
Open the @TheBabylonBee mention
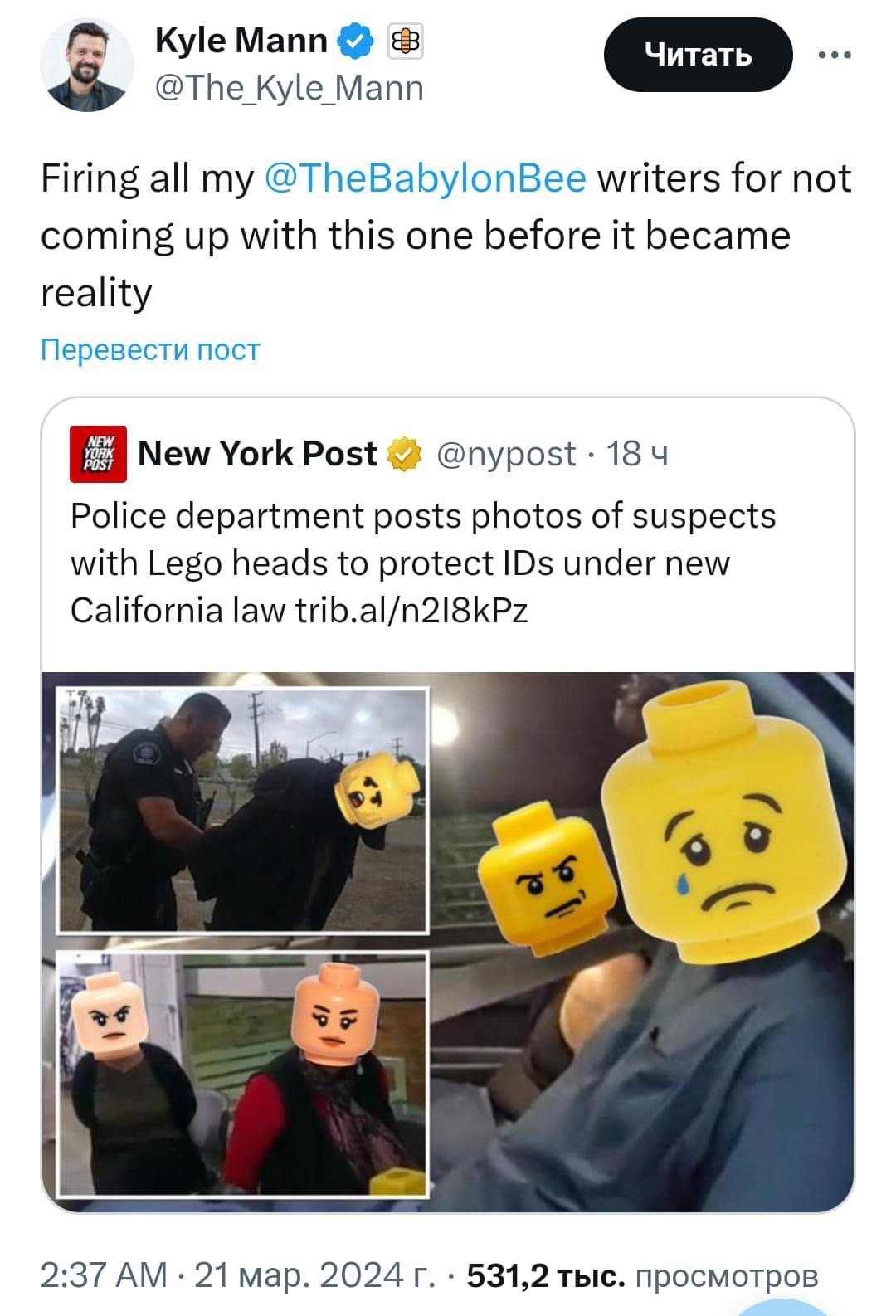point(424,178)
